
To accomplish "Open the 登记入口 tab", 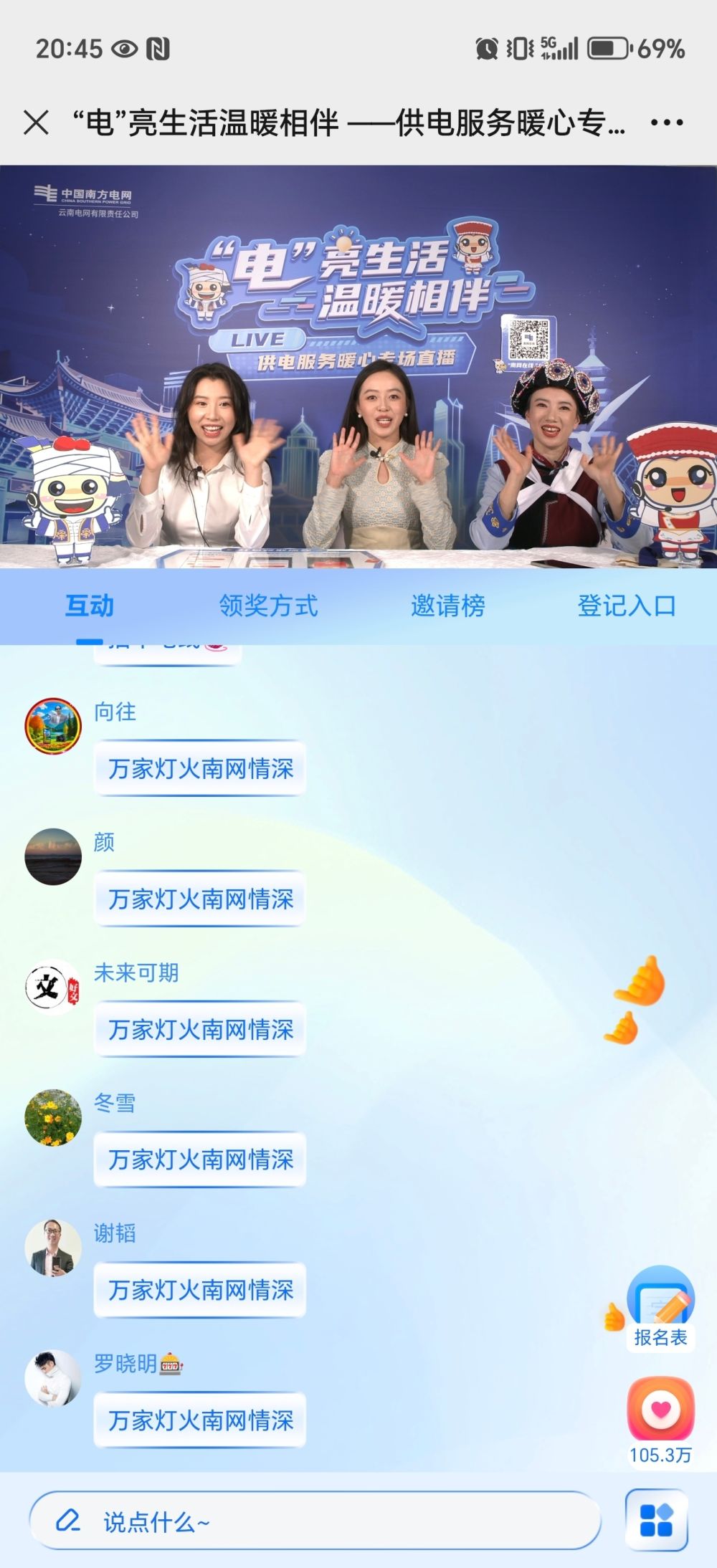I will (626, 606).
